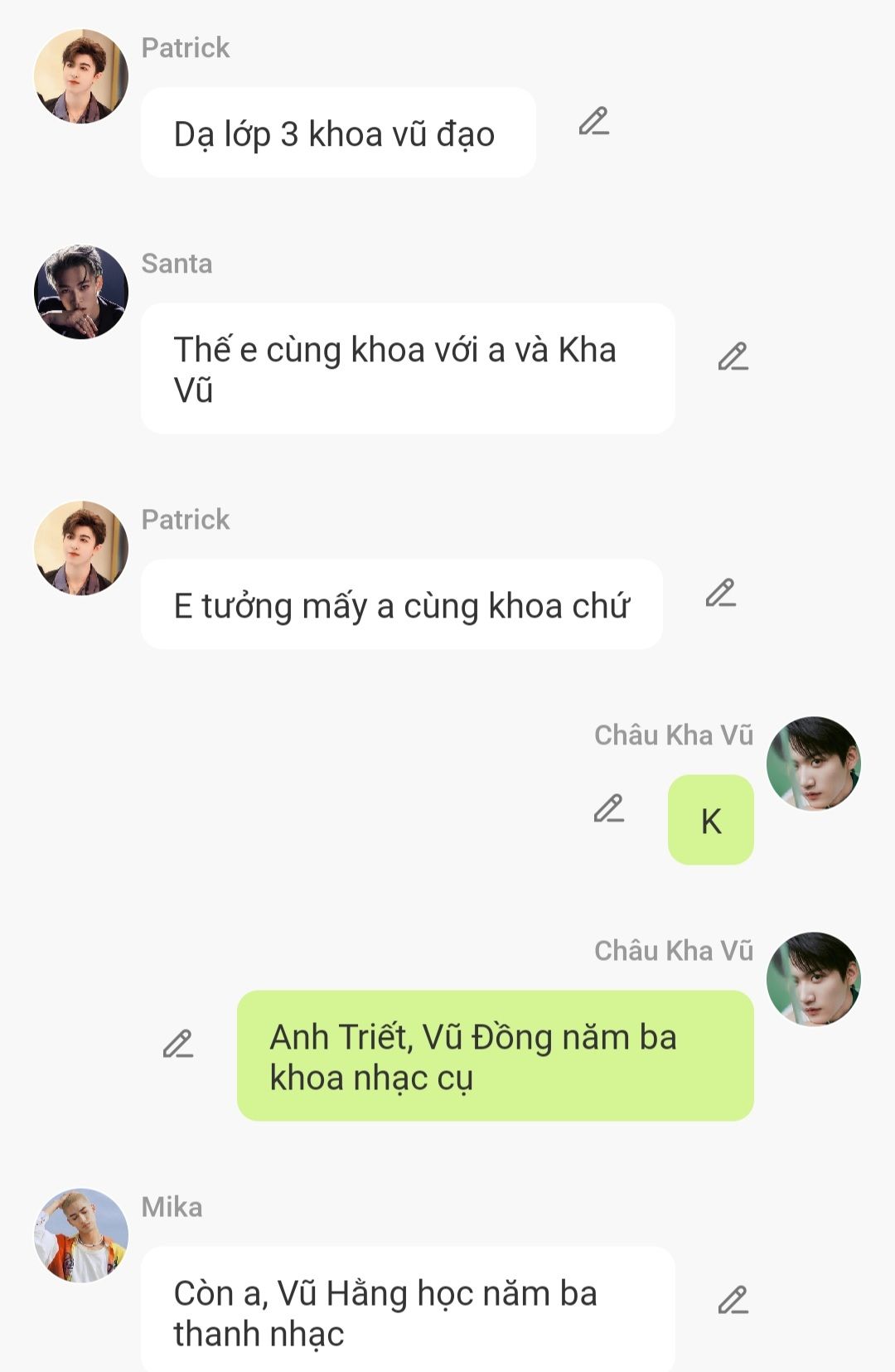The height and width of the screenshot is (1372, 895).
Task: Tap Santa's profile avatar
Action: point(81,292)
